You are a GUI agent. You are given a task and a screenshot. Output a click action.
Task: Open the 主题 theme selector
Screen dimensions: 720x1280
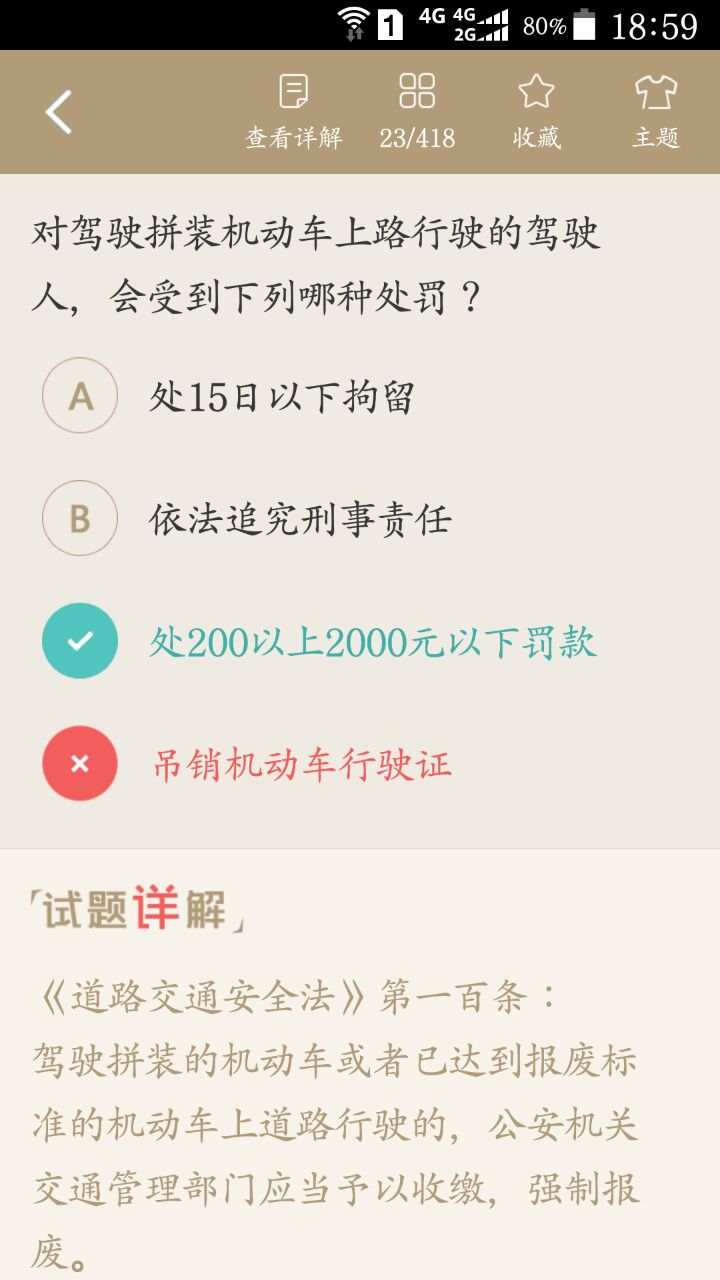click(x=656, y=112)
